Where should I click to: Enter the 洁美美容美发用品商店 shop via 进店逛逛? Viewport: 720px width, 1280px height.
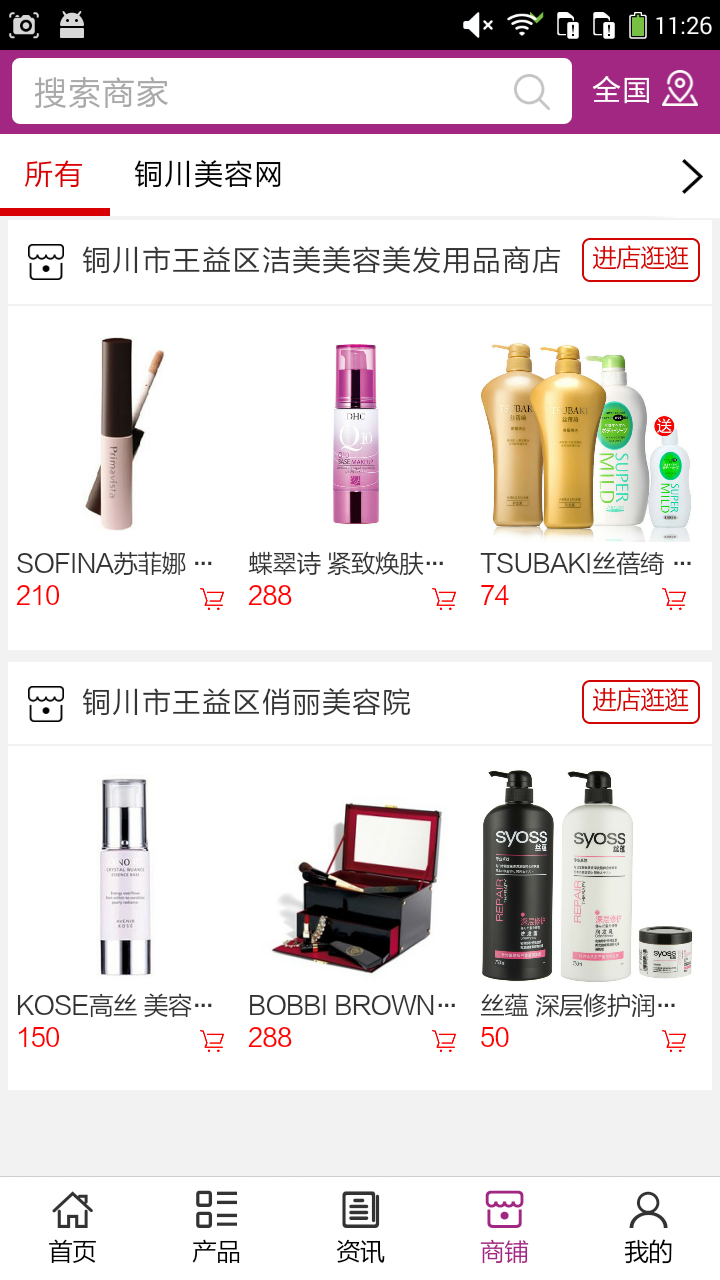(640, 260)
